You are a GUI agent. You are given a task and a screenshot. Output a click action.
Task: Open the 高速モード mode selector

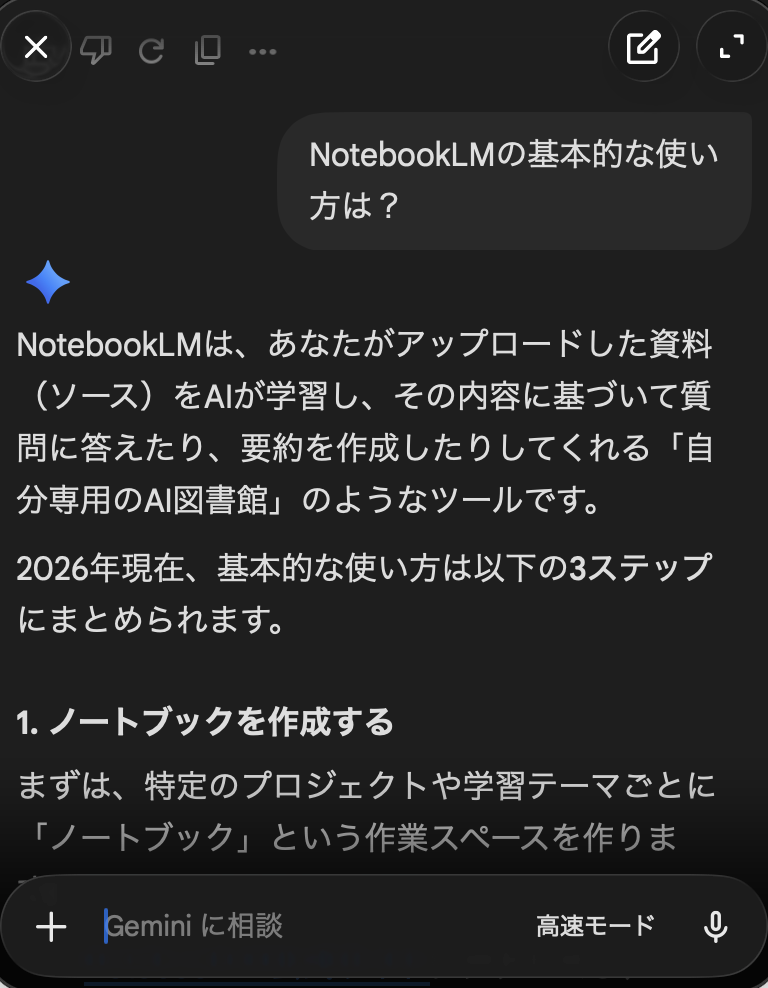[x=595, y=926]
